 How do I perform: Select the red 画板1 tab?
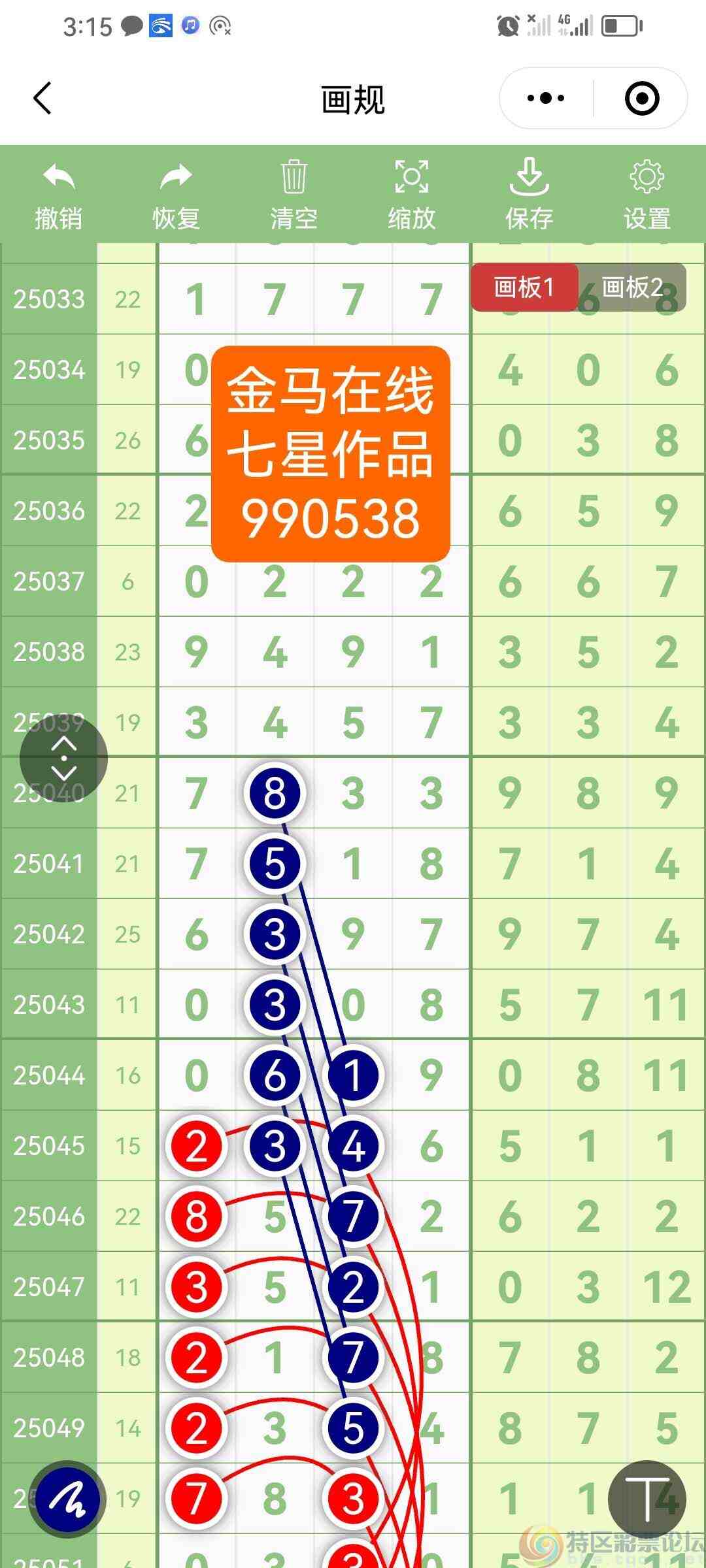coord(526,287)
